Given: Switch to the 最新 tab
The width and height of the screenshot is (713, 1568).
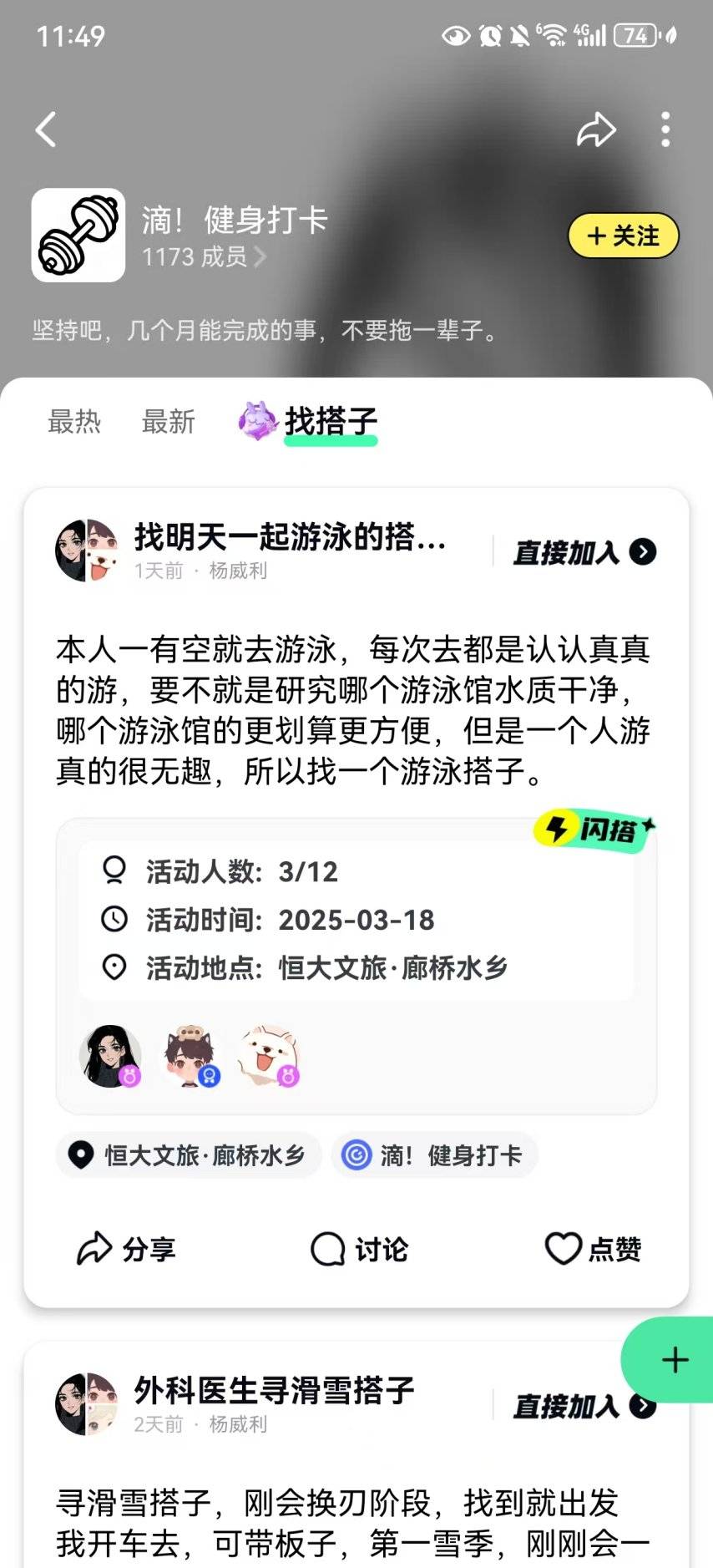Looking at the screenshot, I should [168, 421].
